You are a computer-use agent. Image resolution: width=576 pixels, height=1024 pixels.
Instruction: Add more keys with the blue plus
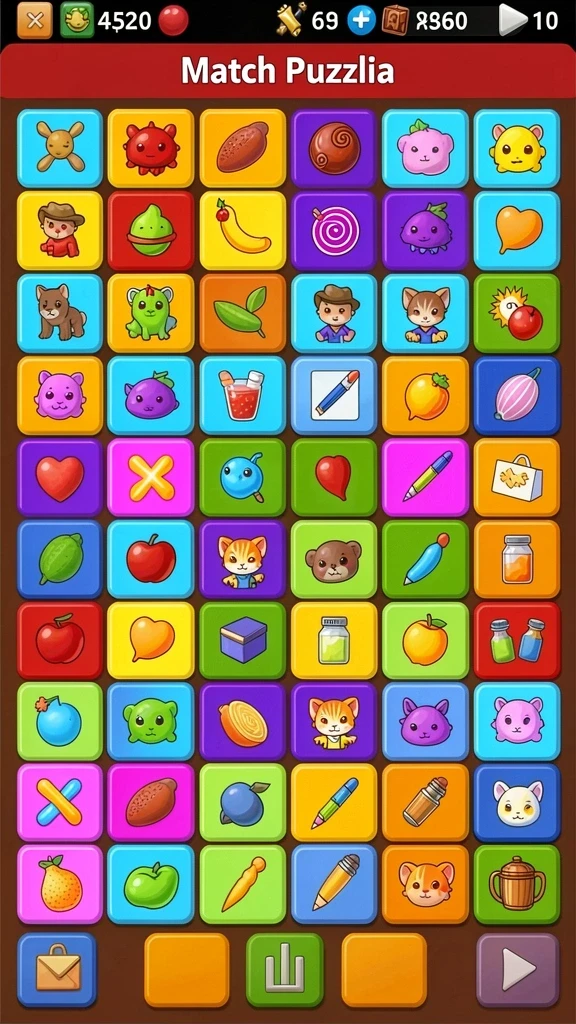point(360,21)
